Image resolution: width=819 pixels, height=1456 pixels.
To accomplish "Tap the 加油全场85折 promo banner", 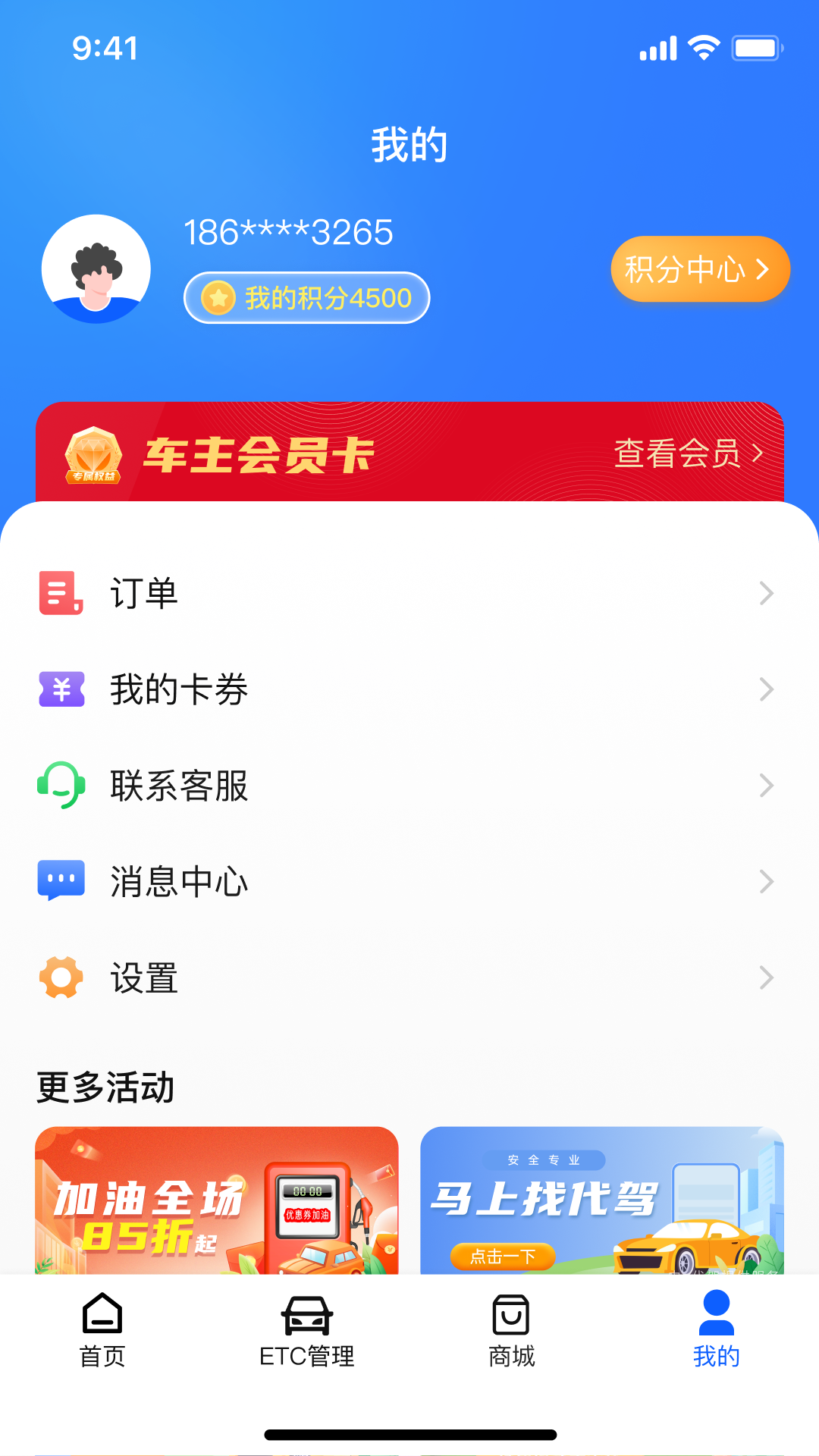I will pyautogui.click(x=217, y=1204).
